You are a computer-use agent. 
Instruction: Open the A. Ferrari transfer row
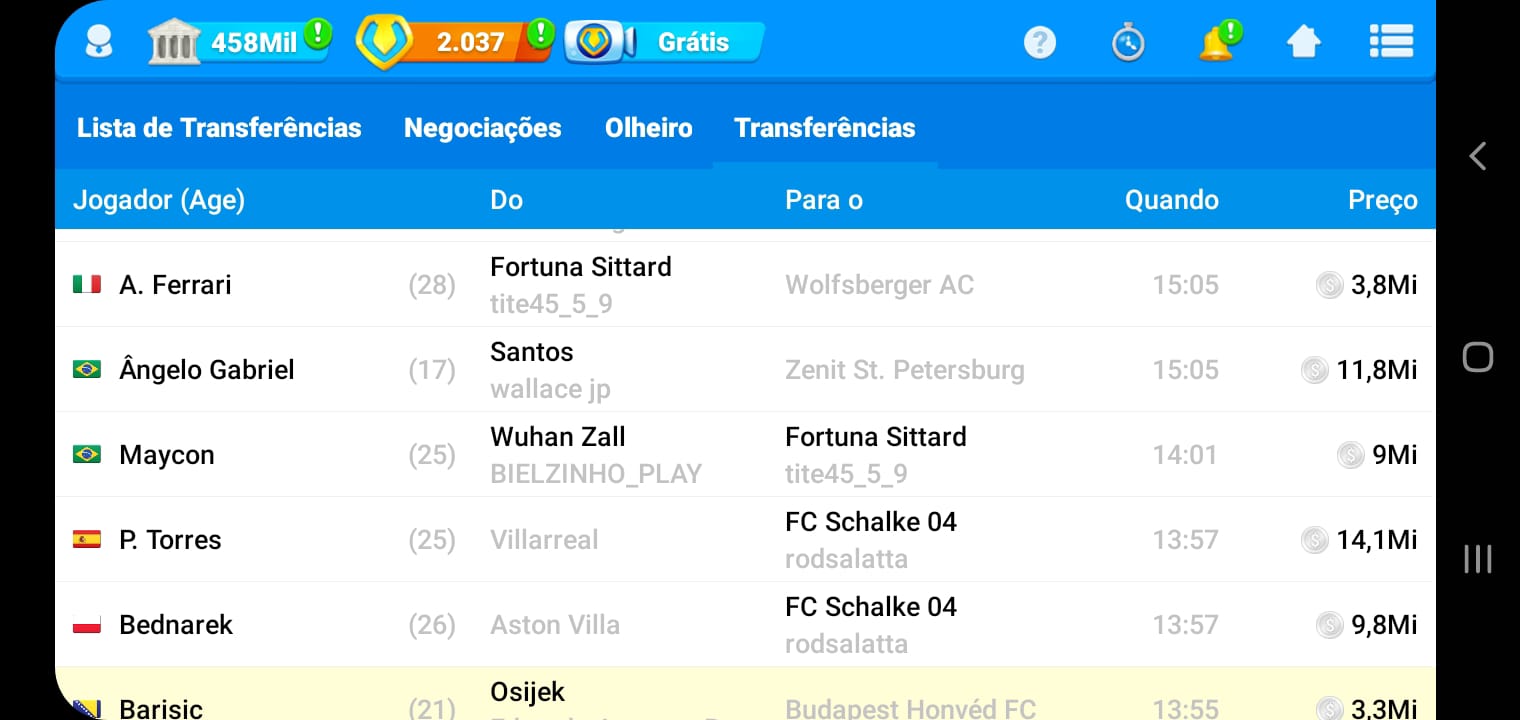pos(745,285)
